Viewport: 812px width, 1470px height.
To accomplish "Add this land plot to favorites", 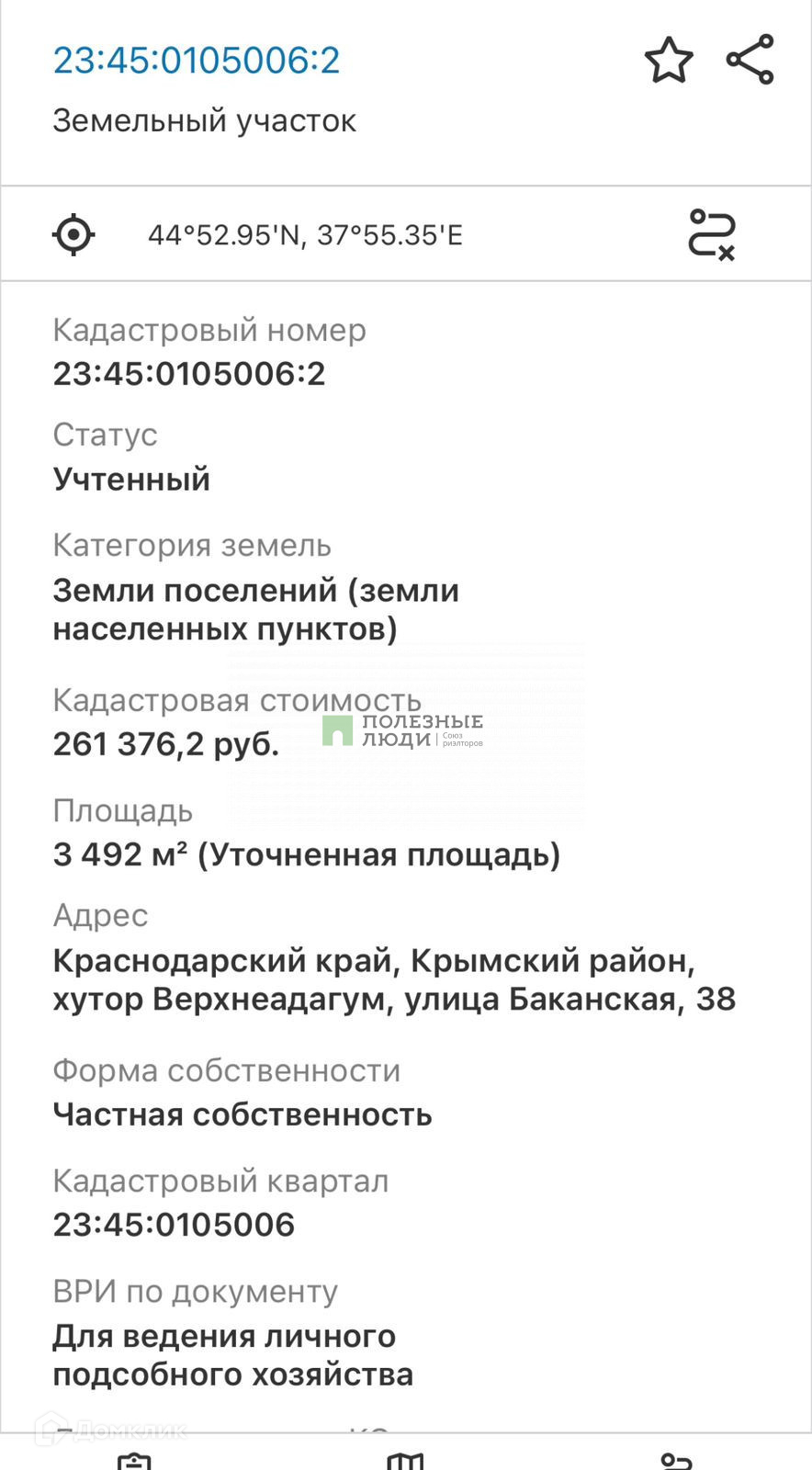I will point(669,61).
